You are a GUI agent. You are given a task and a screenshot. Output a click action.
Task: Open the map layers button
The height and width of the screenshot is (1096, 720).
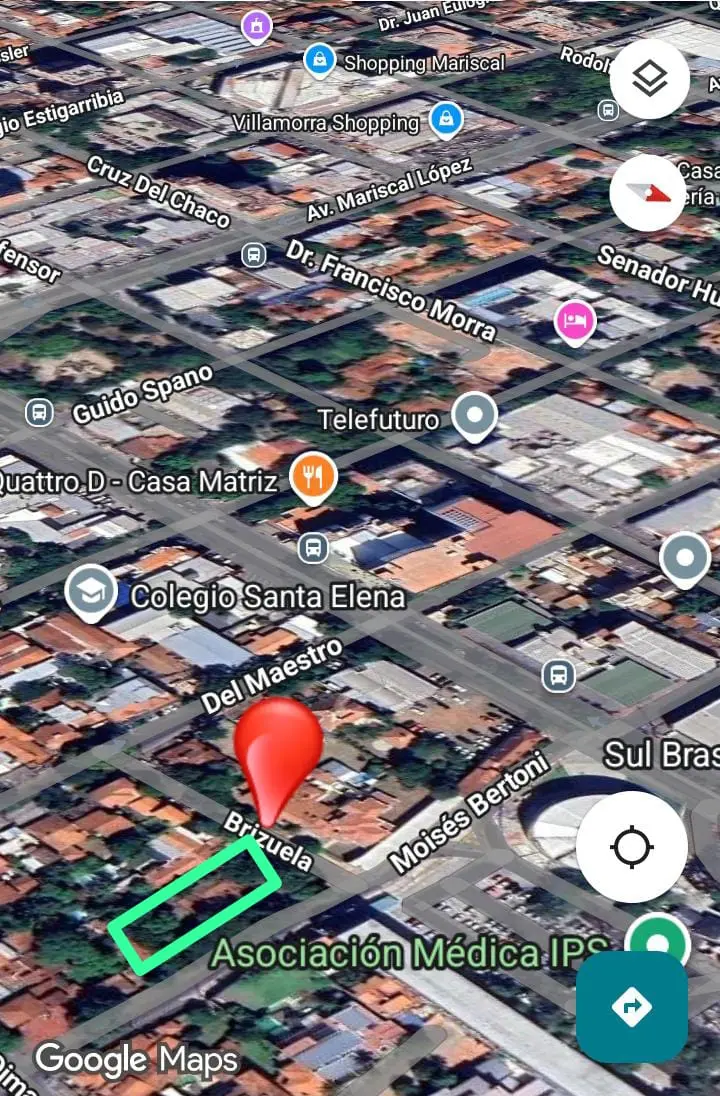click(x=650, y=79)
